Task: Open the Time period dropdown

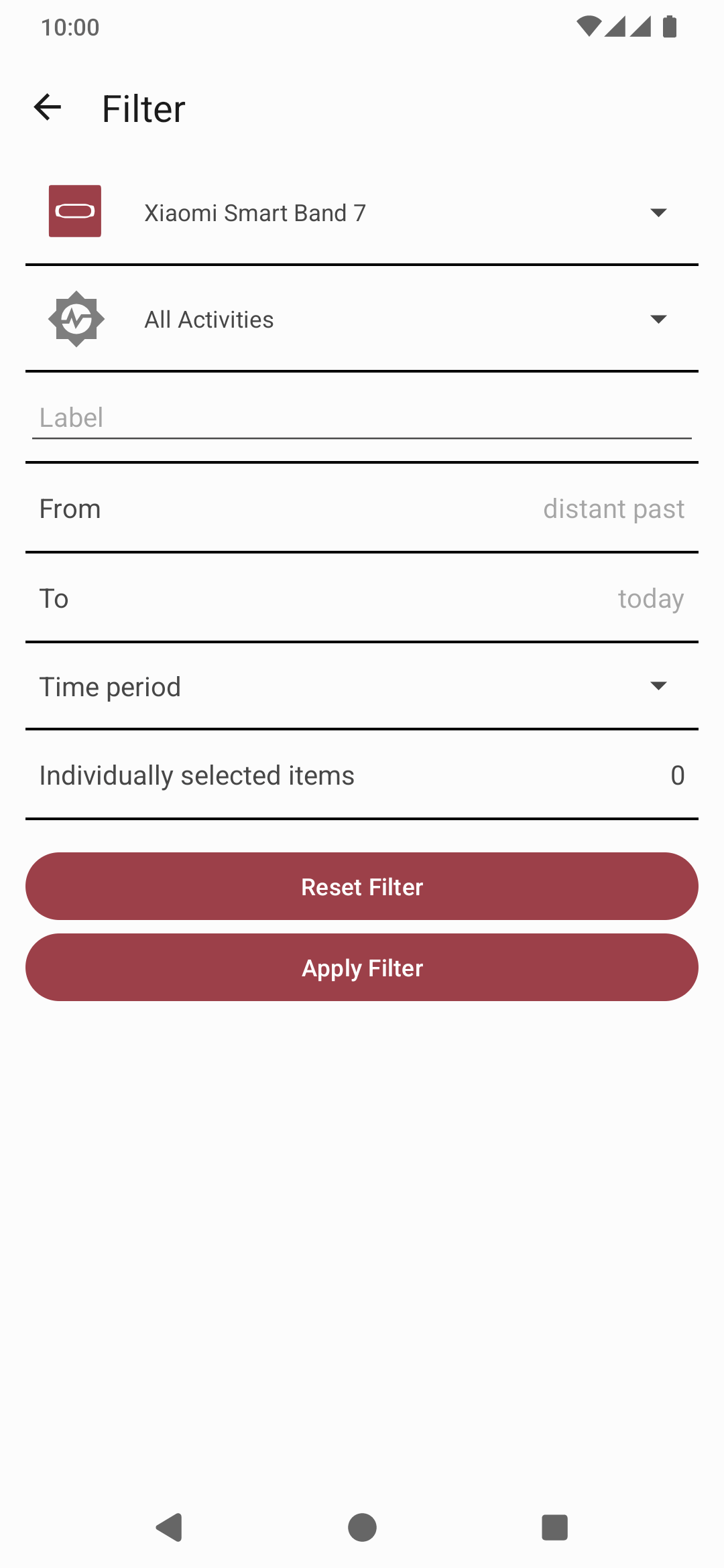Action: (362, 687)
